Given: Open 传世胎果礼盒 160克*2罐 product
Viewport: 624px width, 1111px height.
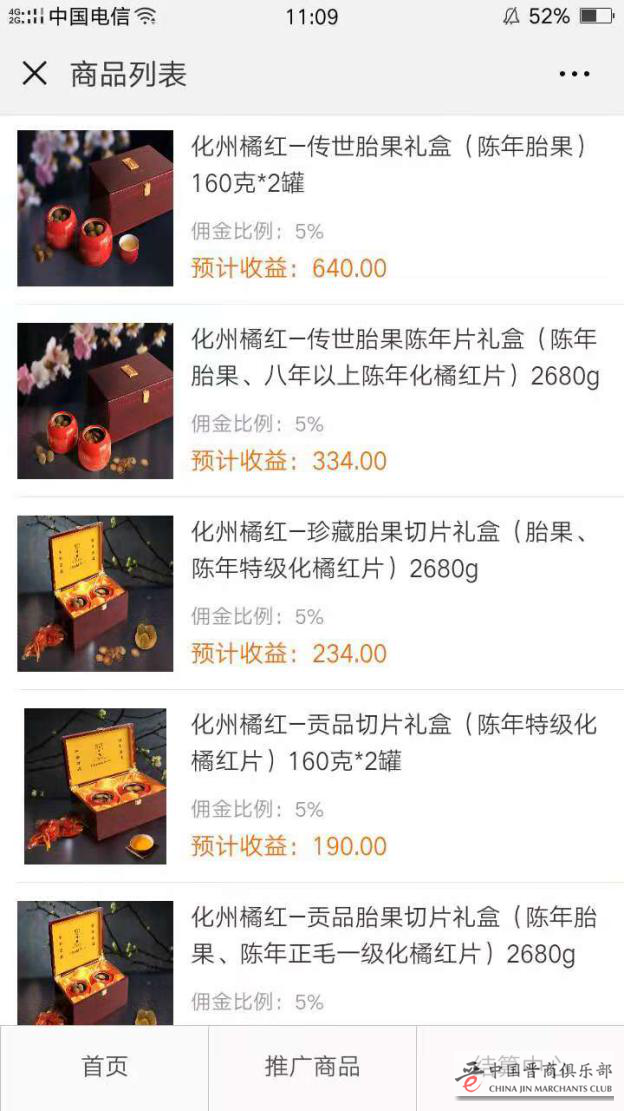Looking at the screenshot, I should pyautogui.click(x=388, y=165).
